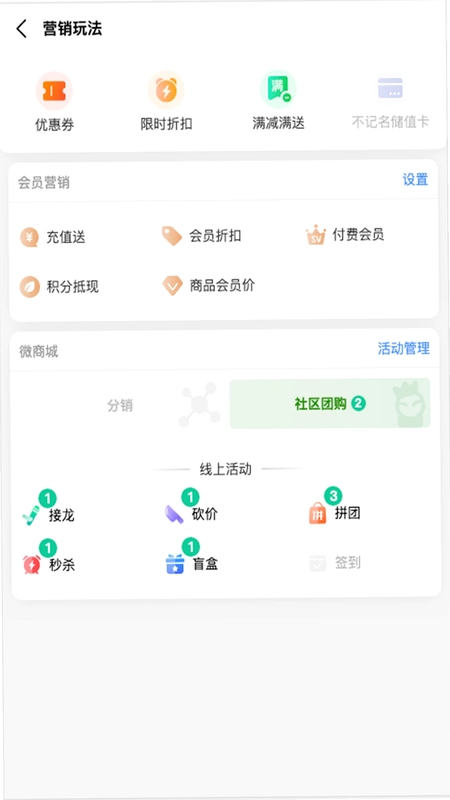The height and width of the screenshot is (800, 450).
Task: Open 限时折扣 flash discount
Action: click(166, 102)
